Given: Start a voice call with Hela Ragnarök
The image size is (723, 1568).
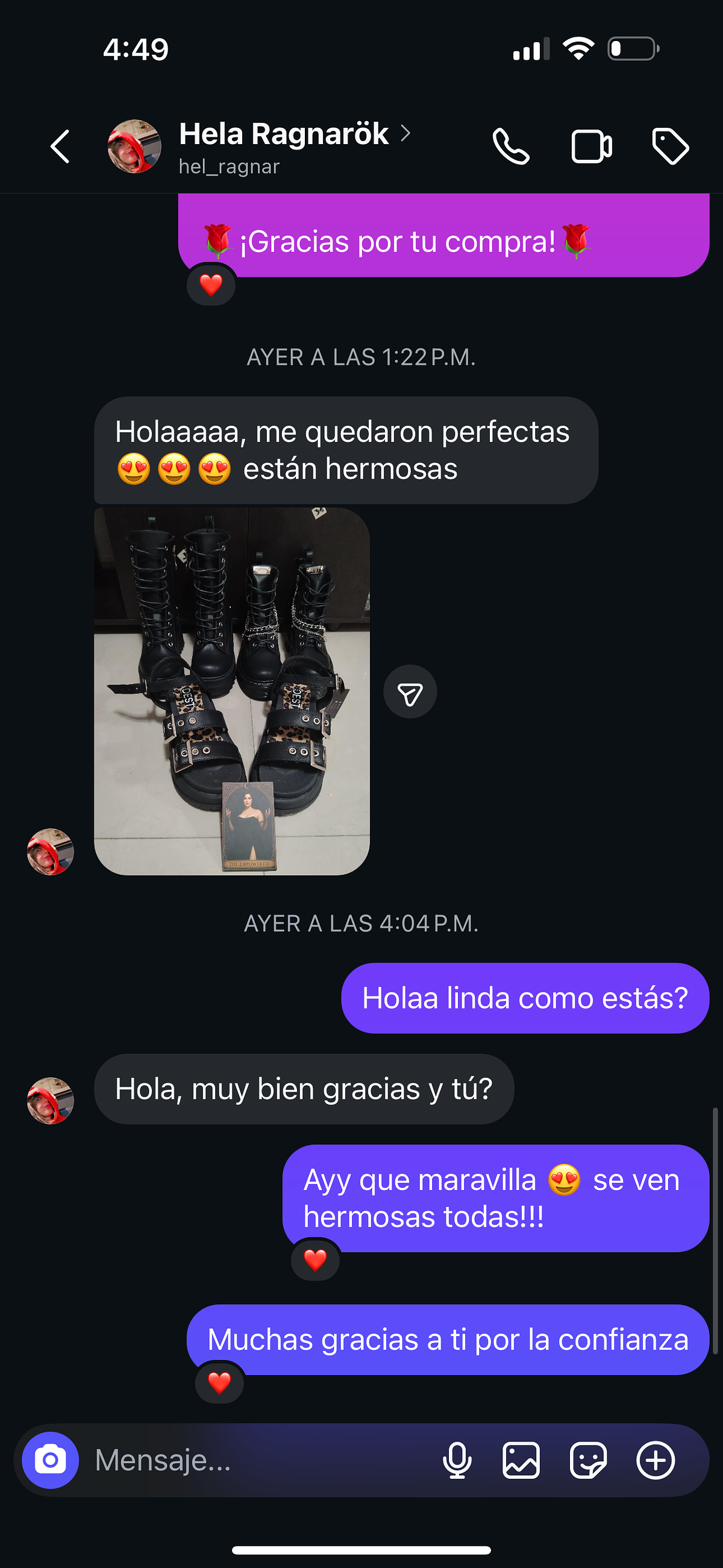Looking at the screenshot, I should (510, 146).
